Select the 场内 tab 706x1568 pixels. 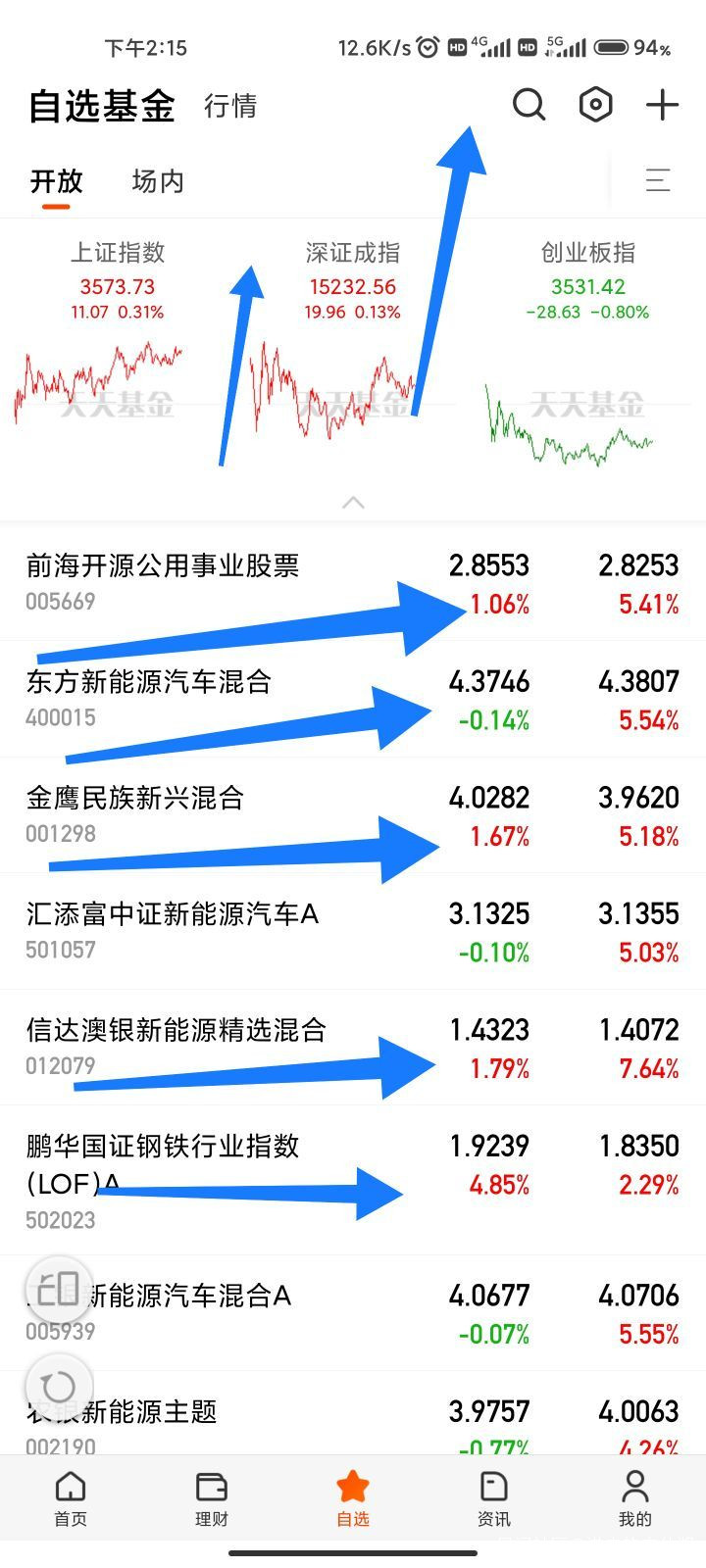158,181
